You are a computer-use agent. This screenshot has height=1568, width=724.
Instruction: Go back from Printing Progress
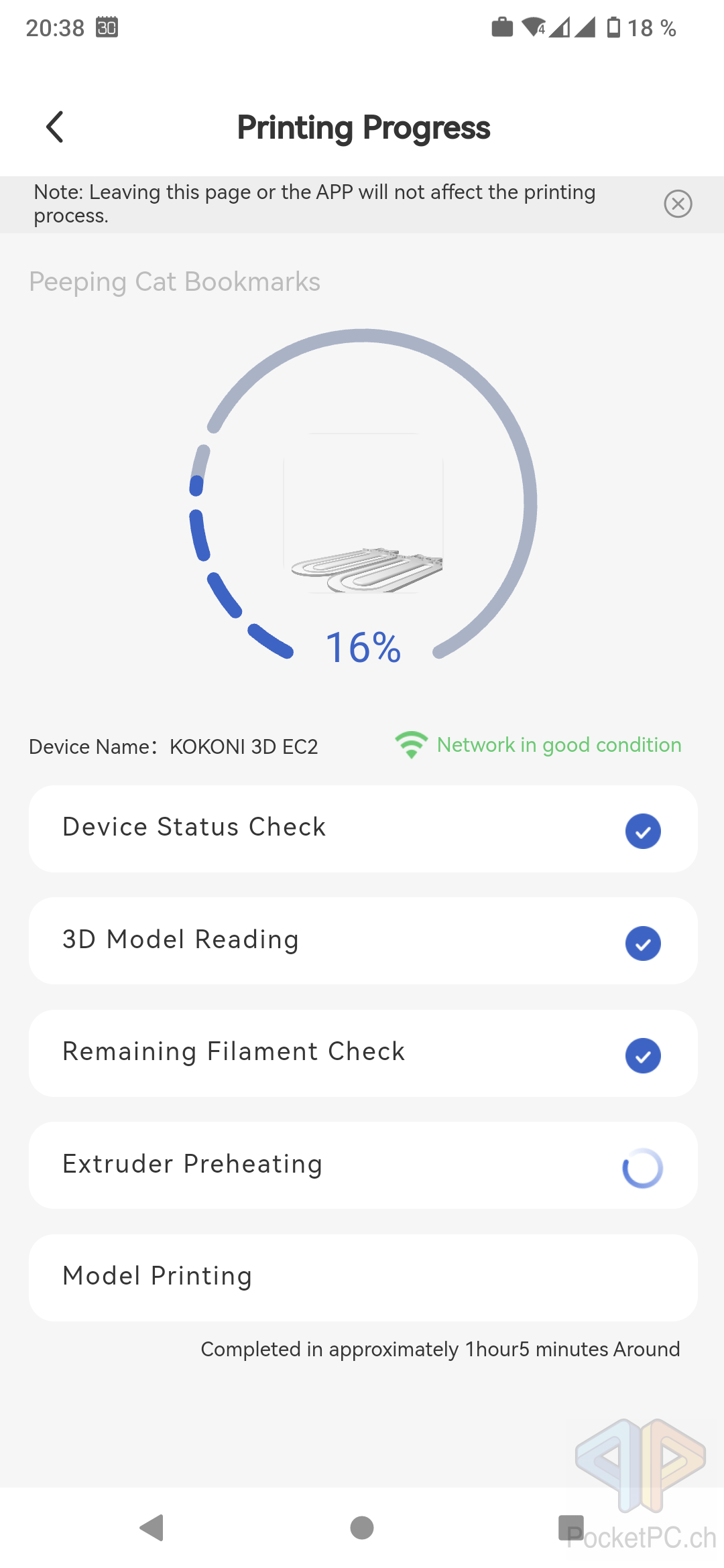55,127
